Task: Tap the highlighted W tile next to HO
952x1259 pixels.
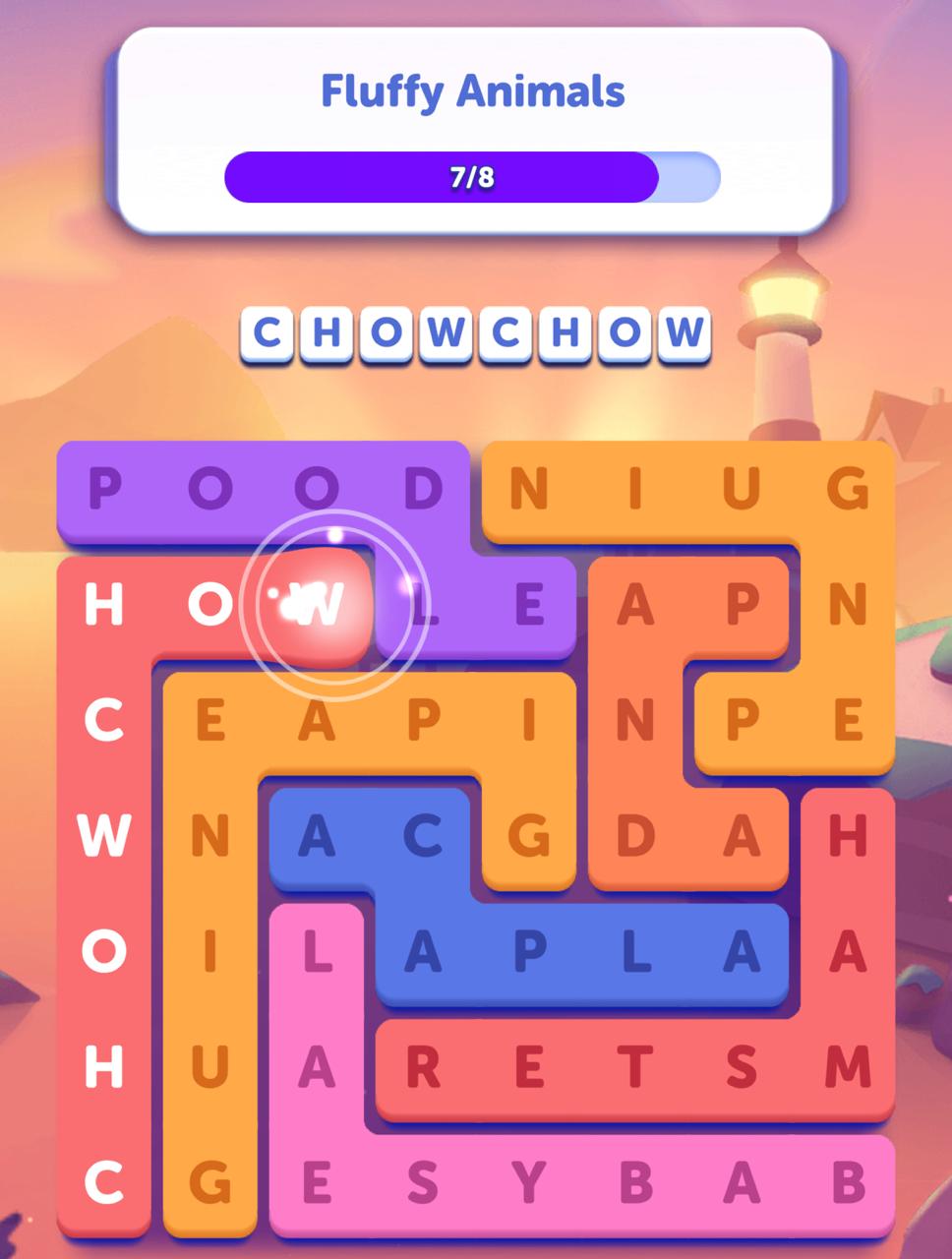Action: [318, 605]
